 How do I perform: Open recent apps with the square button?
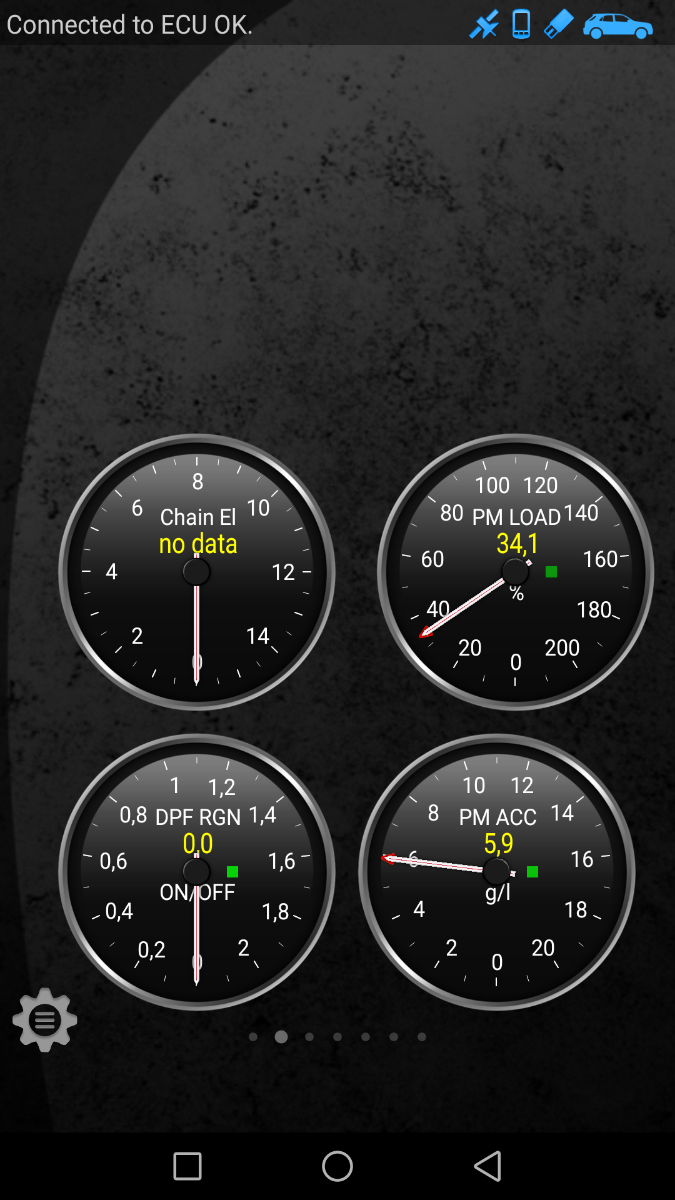click(x=187, y=1166)
